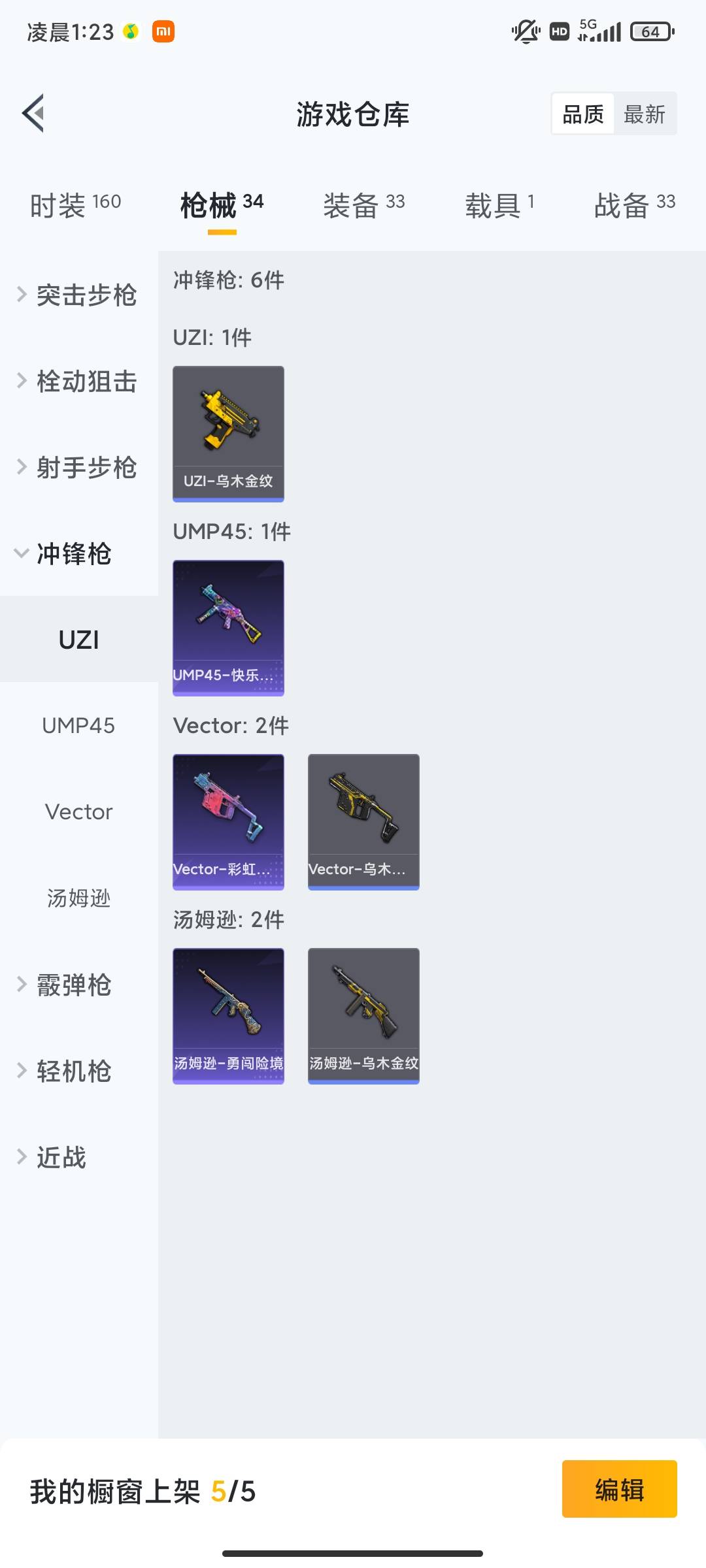Go back using the top-left arrow
This screenshot has width=706, height=1568.
[x=34, y=114]
